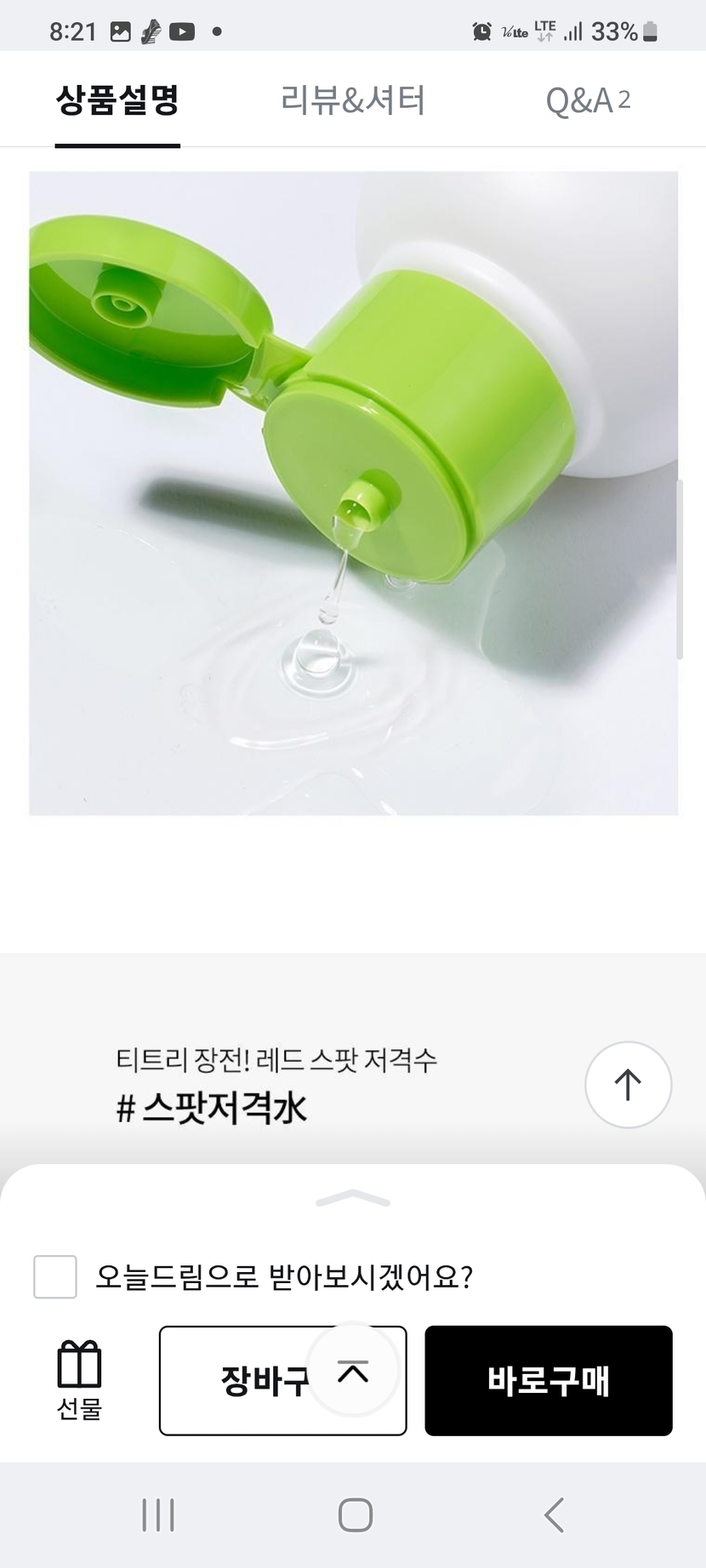Expand the purchase options sheet handle
Viewport: 706px width, 1568px height.
click(x=352, y=1200)
